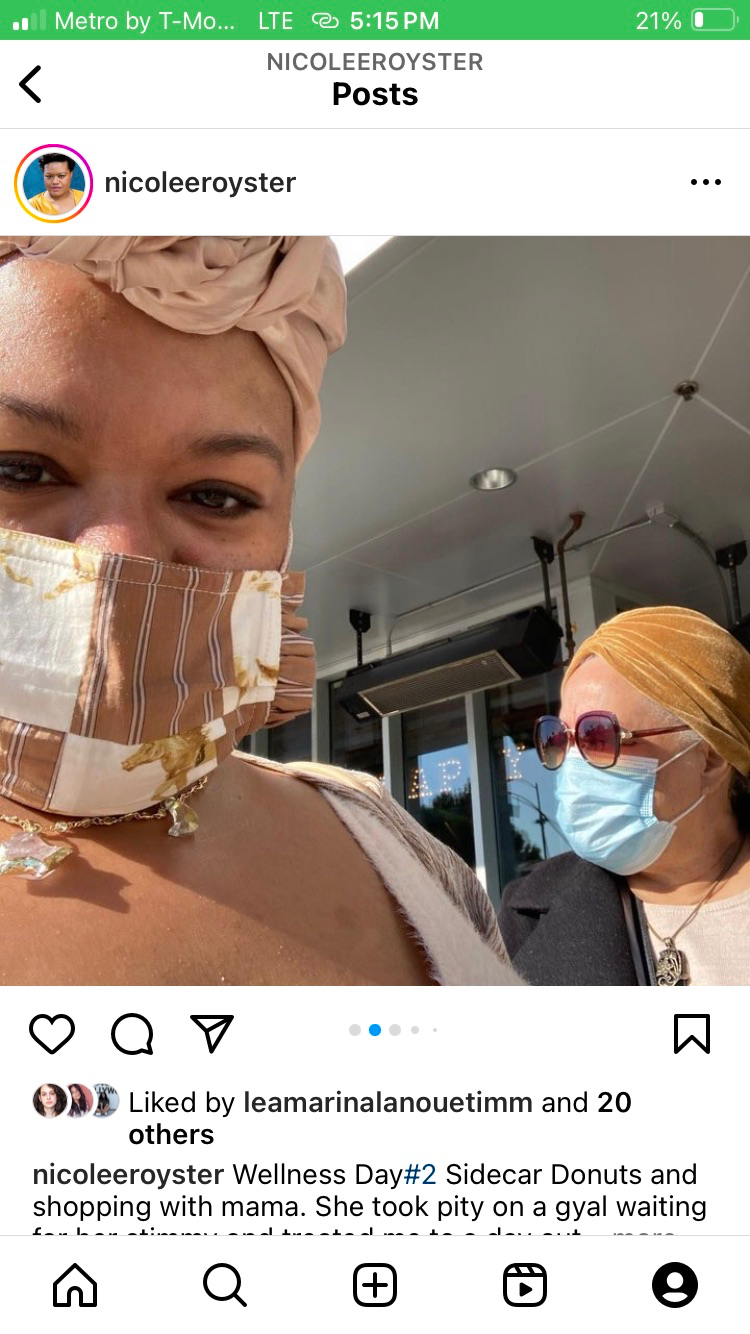Open the three-dot post options menu
The image size is (750, 1334).
pos(705,183)
